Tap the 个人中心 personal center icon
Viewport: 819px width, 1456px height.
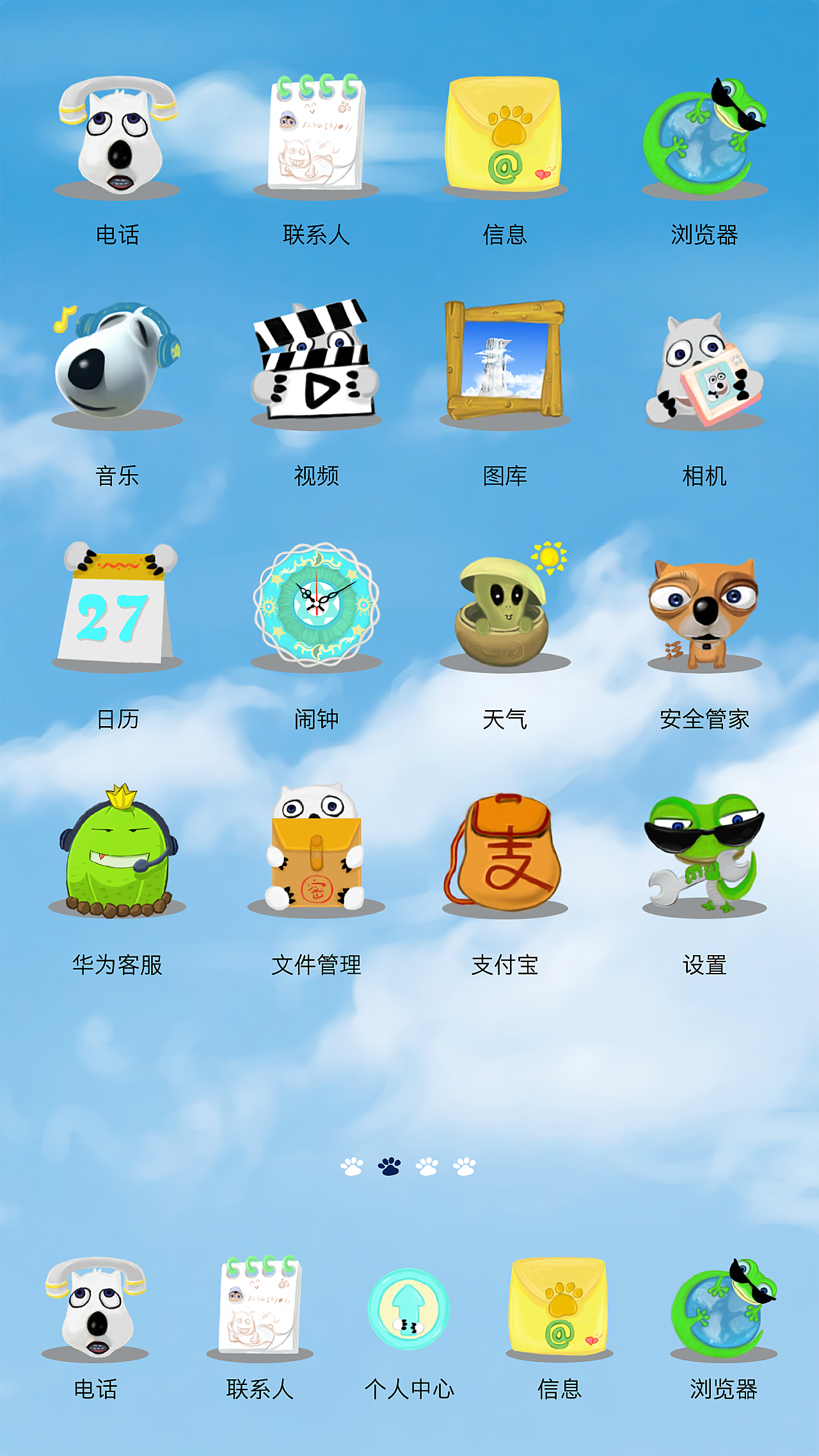pos(409,1310)
